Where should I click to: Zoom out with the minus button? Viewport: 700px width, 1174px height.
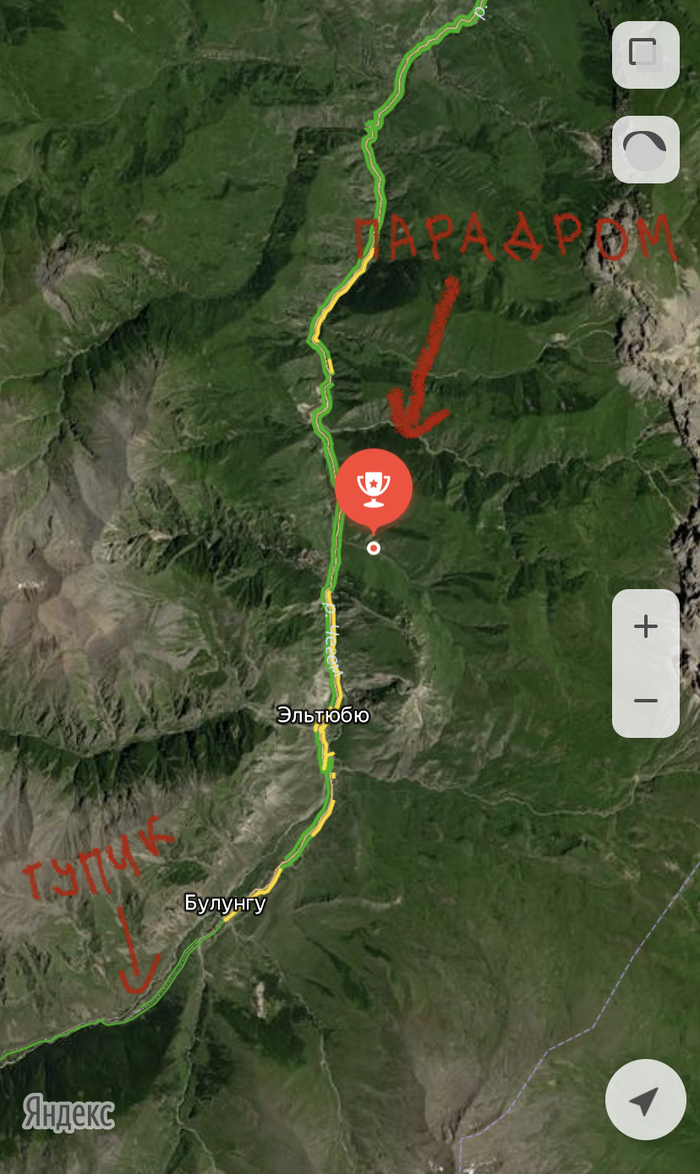645,700
